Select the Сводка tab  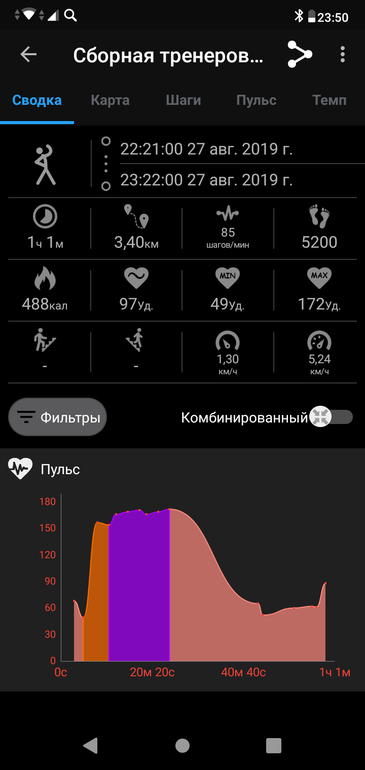pos(37,101)
